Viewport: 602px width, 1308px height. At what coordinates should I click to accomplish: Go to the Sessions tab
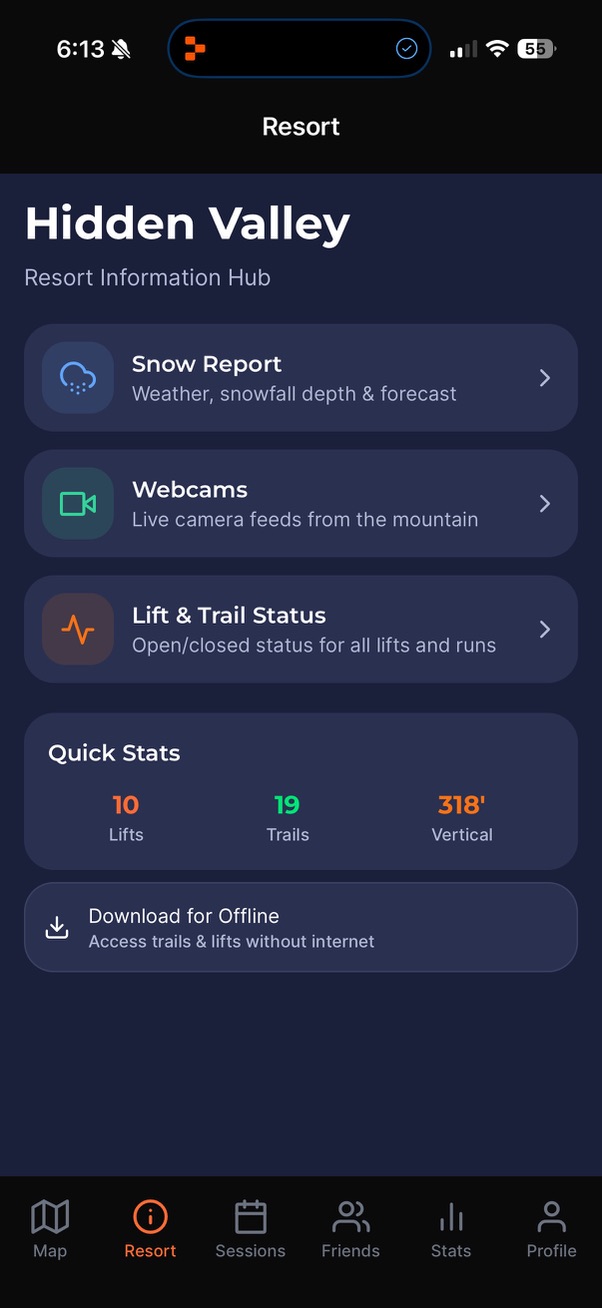coord(250,1230)
